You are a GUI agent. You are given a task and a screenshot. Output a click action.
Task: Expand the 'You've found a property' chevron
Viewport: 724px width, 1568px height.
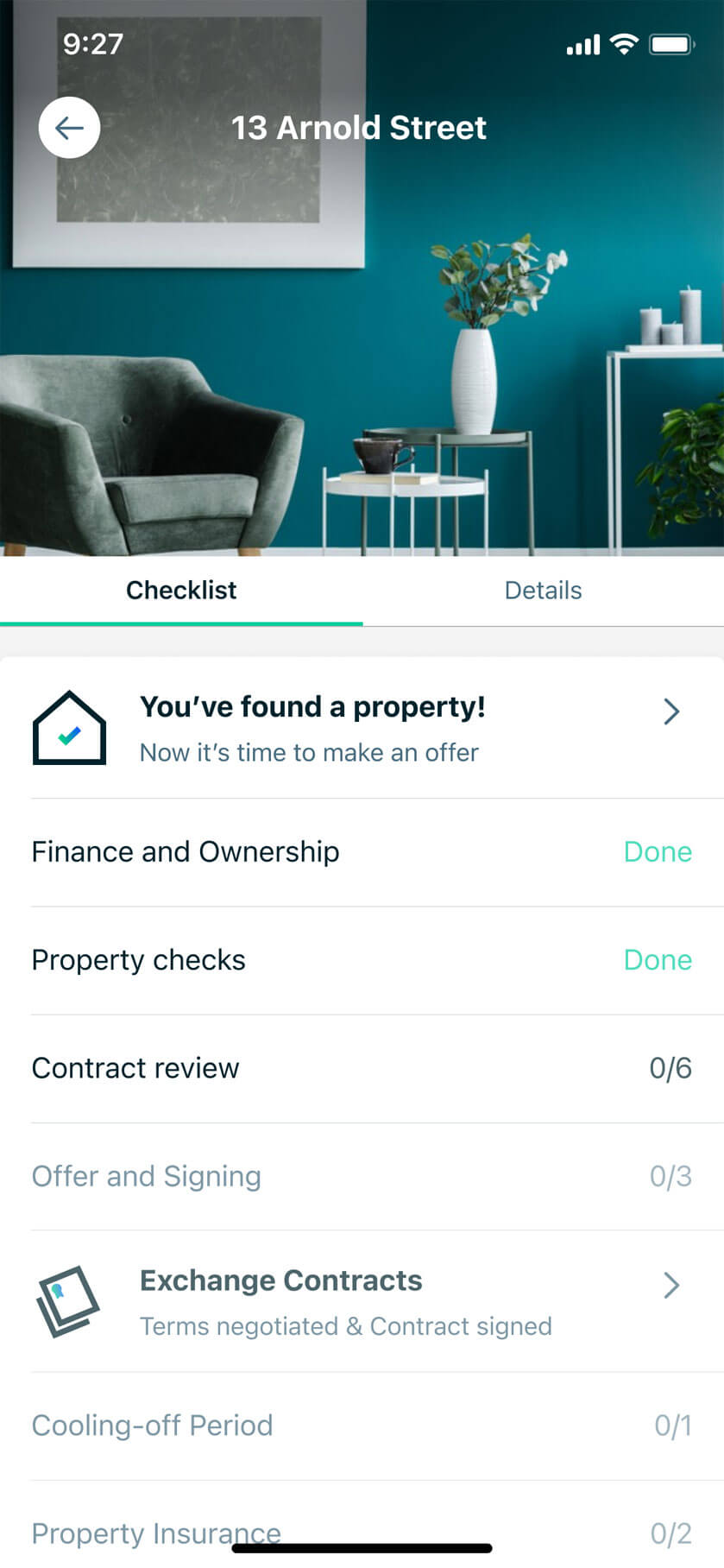click(x=671, y=711)
